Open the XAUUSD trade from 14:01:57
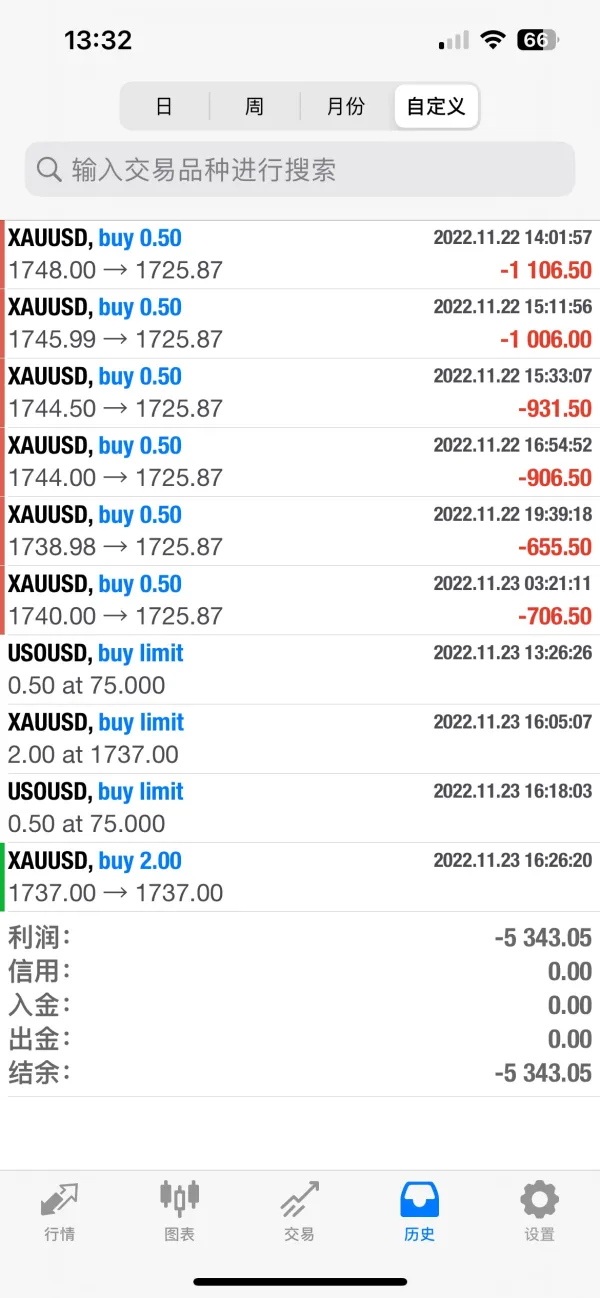The image size is (600, 1298). point(300,255)
